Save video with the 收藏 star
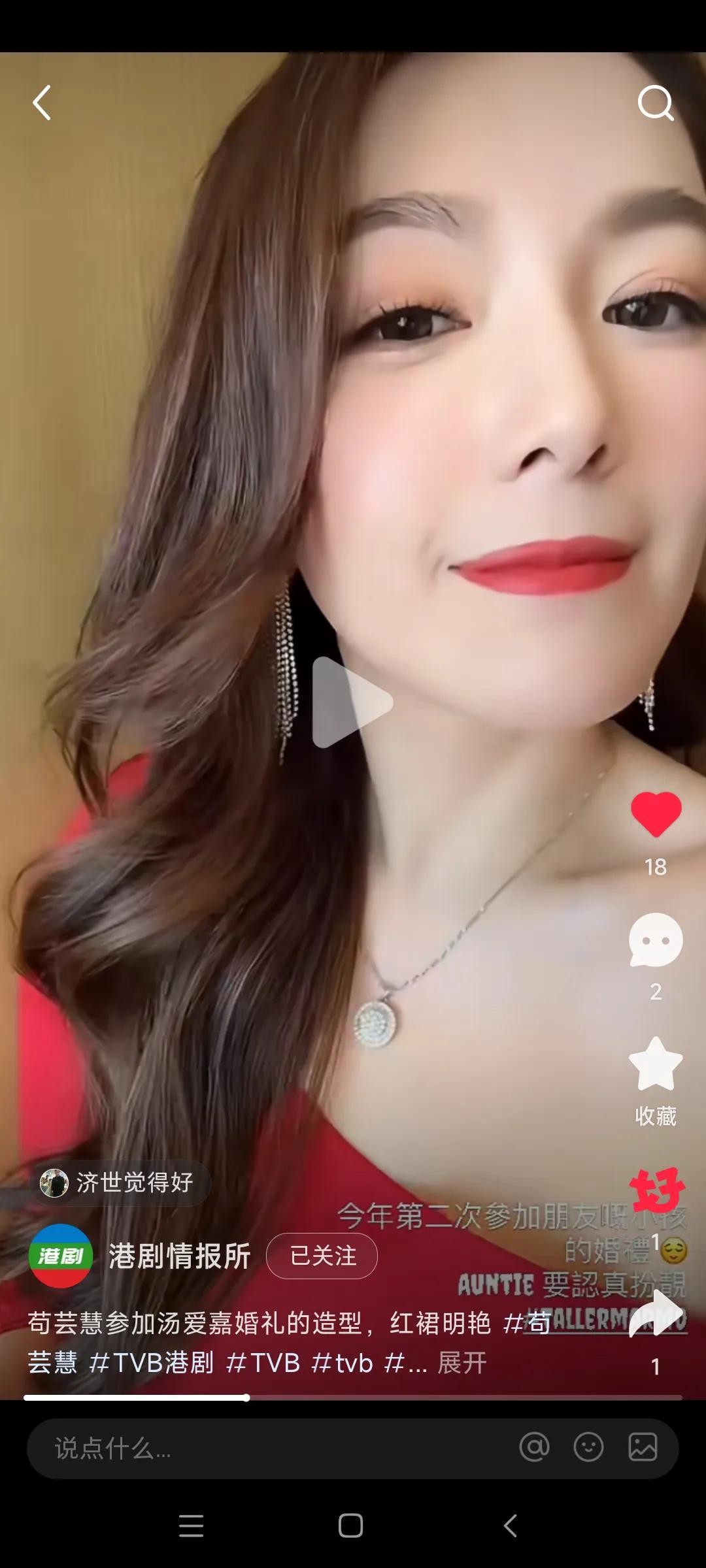This screenshot has height=1568, width=706. pos(656,1065)
